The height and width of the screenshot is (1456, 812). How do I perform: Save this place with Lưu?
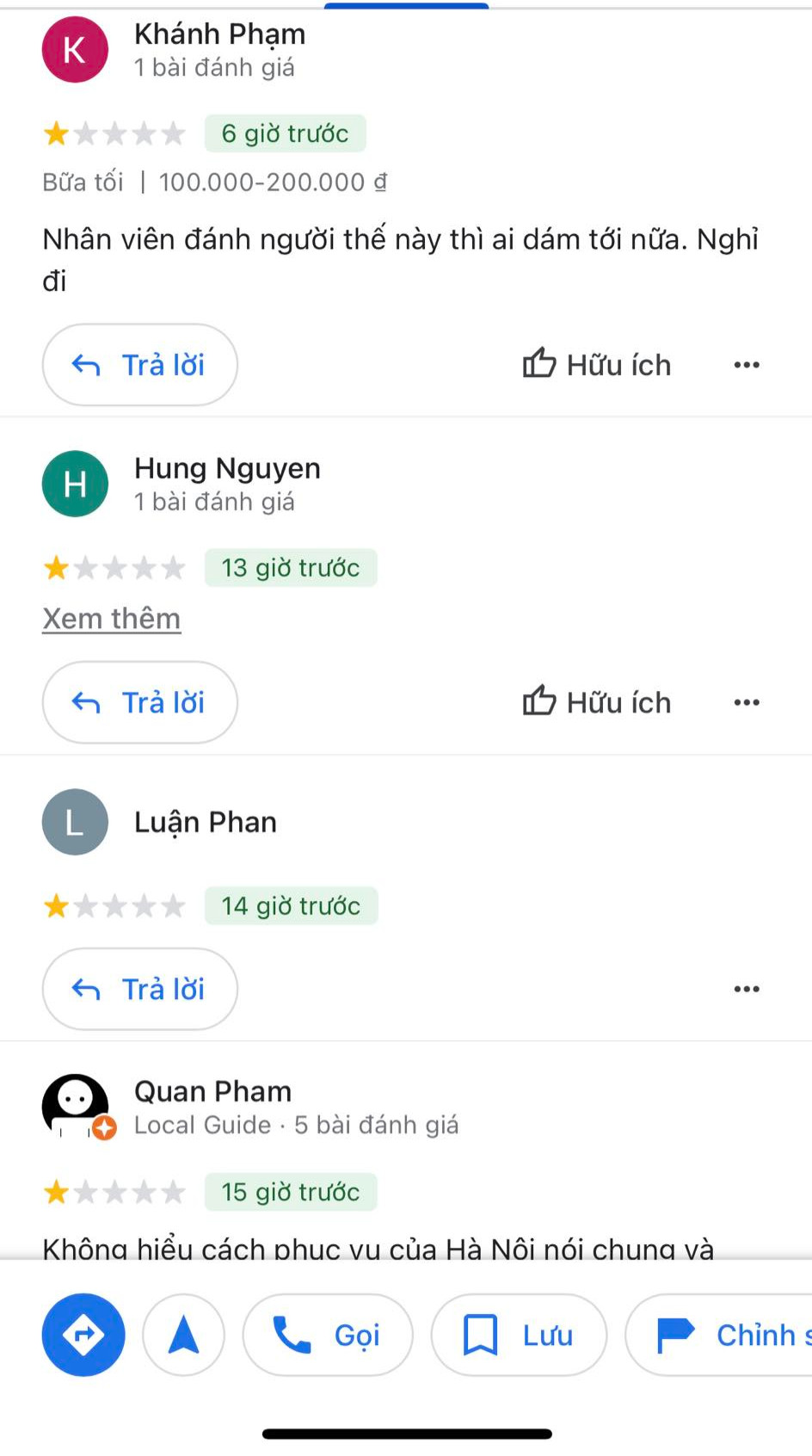519,1335
